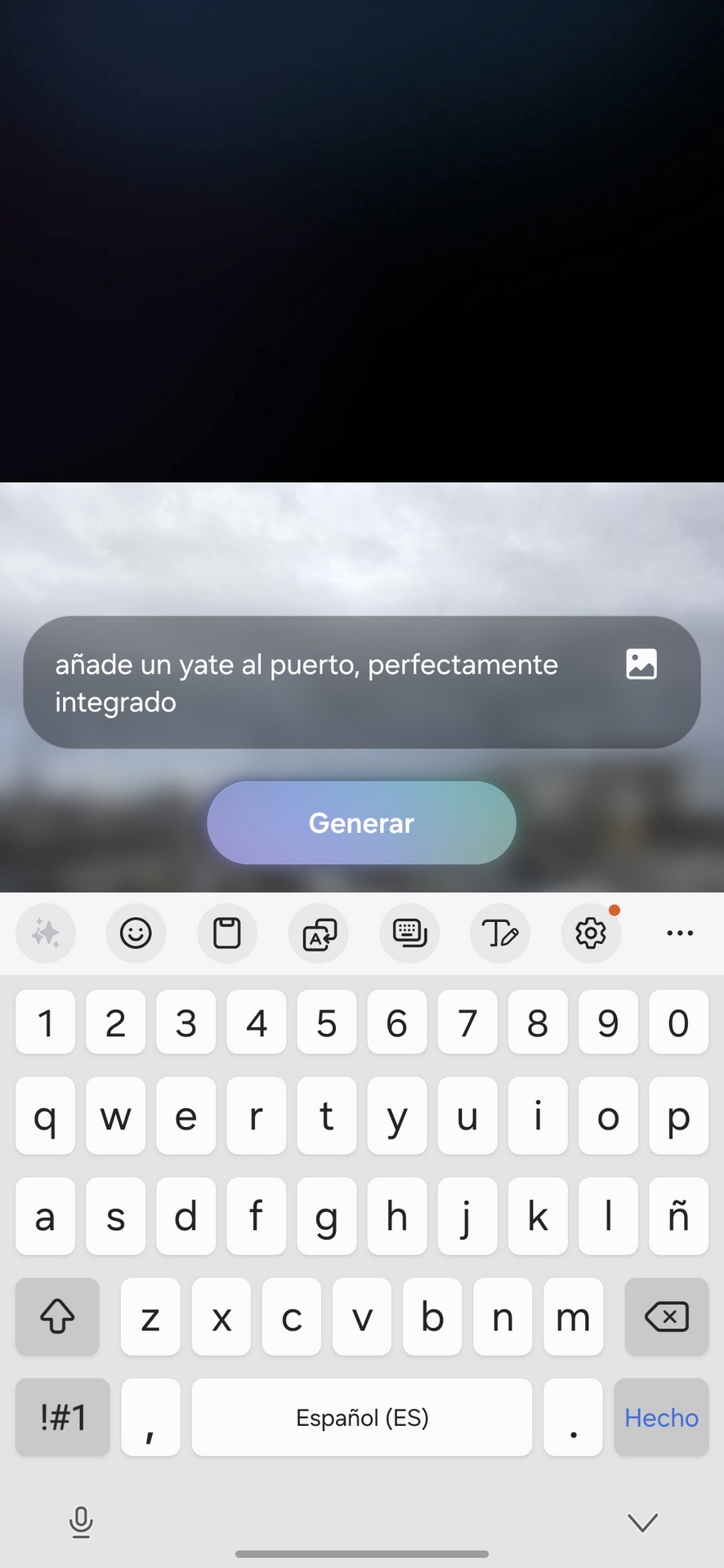This screenshot has height=1568, width=724.
Task: Switch keyboard mode from the toolbar
Action: coord(409,933)
